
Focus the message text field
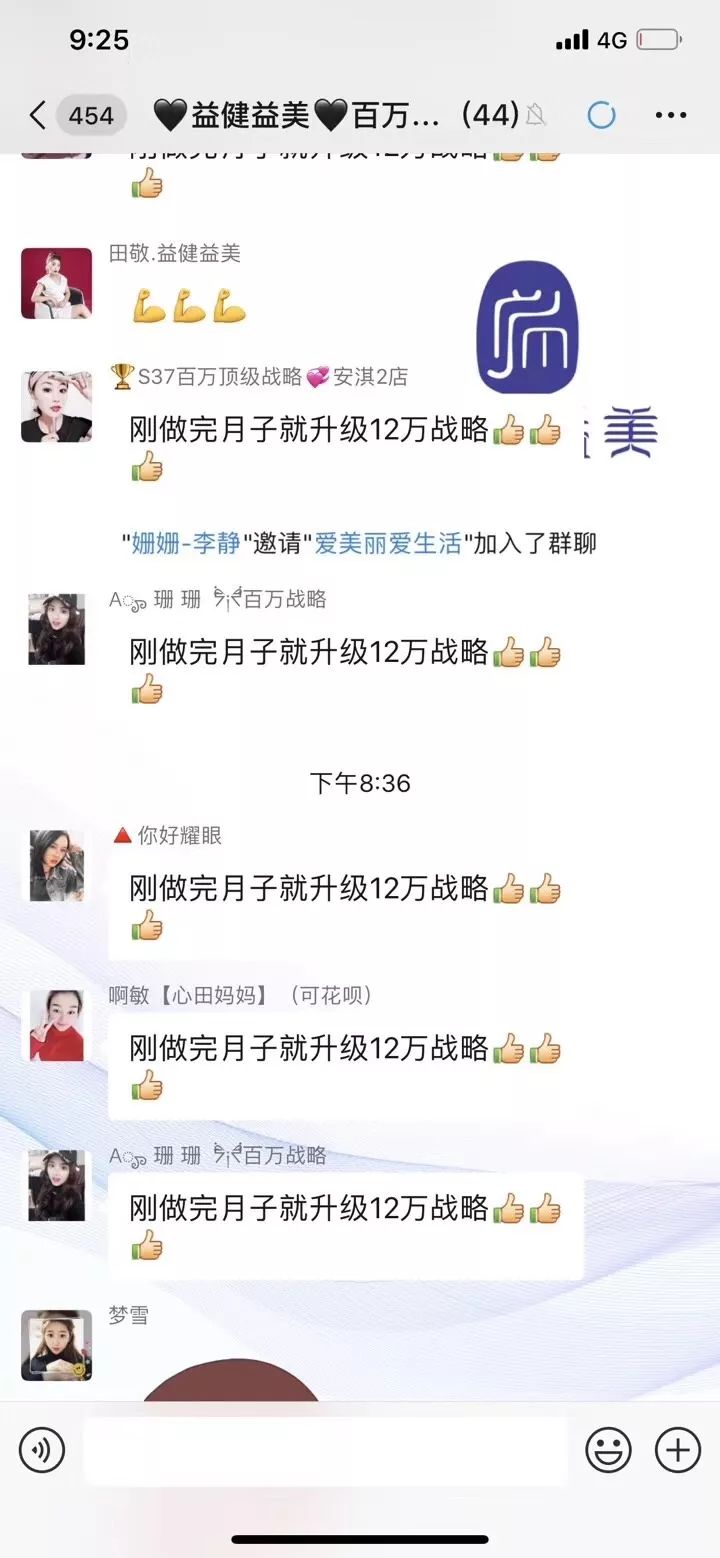click(325, 1450)
